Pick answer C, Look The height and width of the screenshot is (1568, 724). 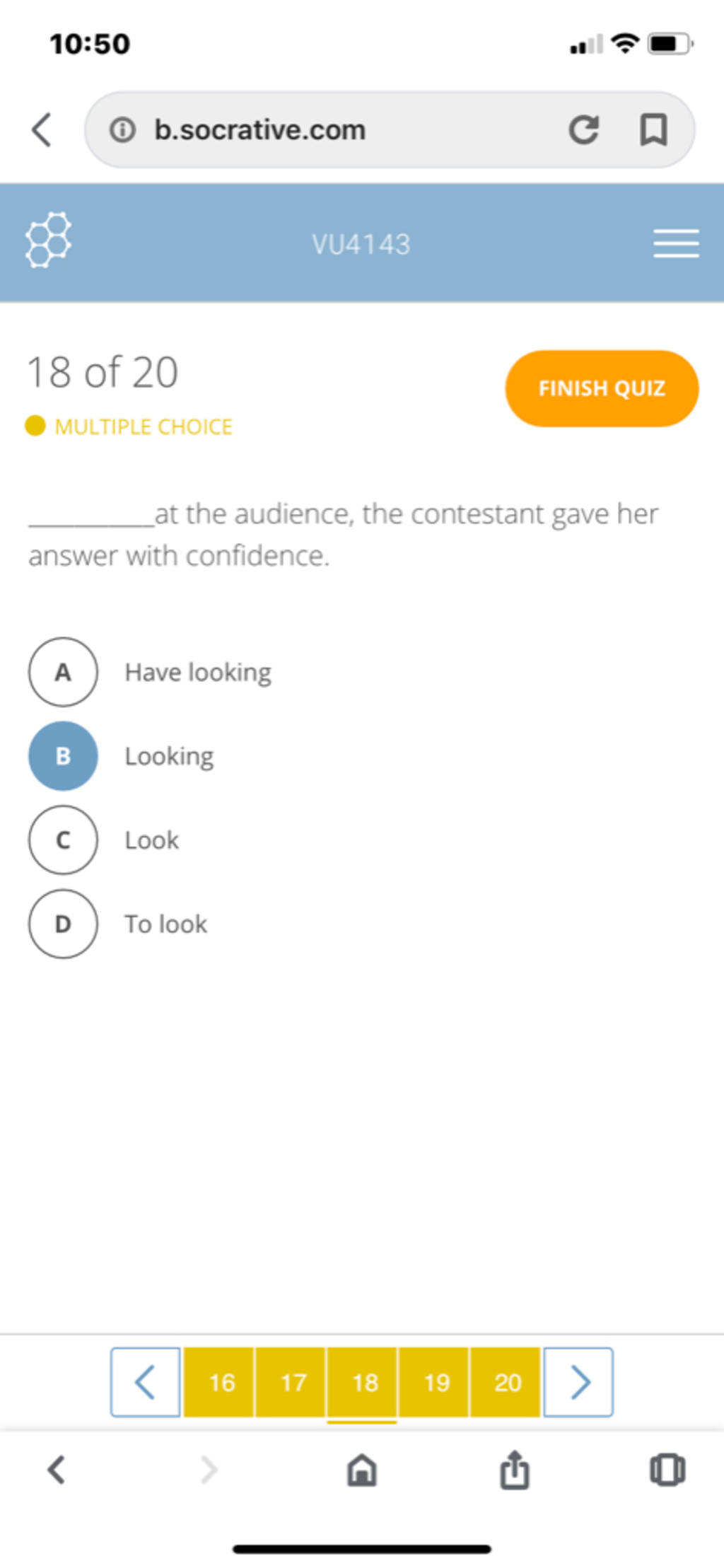click(63, 840)
